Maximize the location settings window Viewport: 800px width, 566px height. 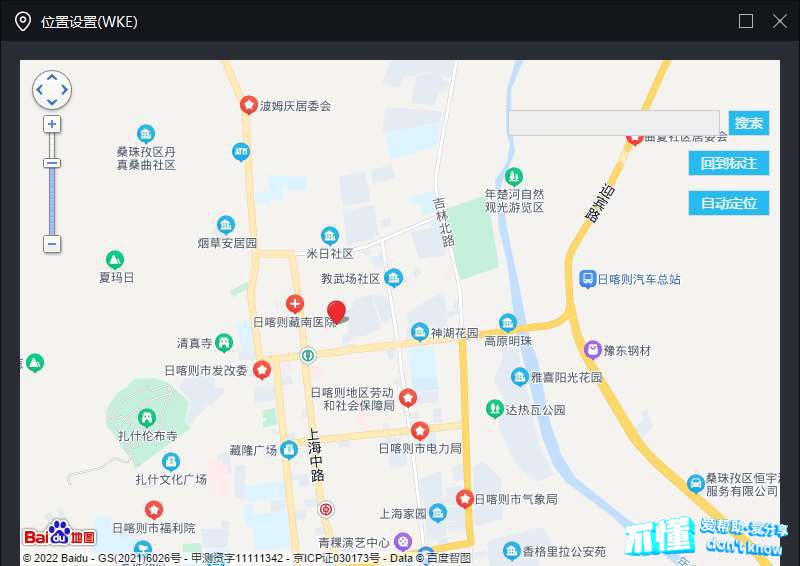[746, 21]
